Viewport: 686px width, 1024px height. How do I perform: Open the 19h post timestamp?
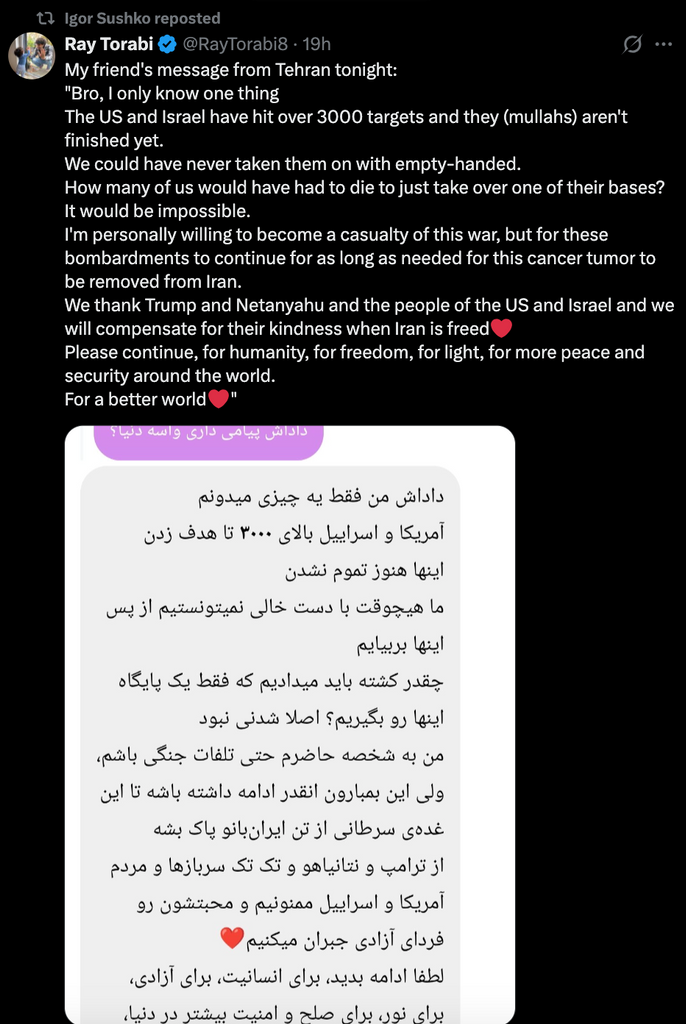coord(317,44)
